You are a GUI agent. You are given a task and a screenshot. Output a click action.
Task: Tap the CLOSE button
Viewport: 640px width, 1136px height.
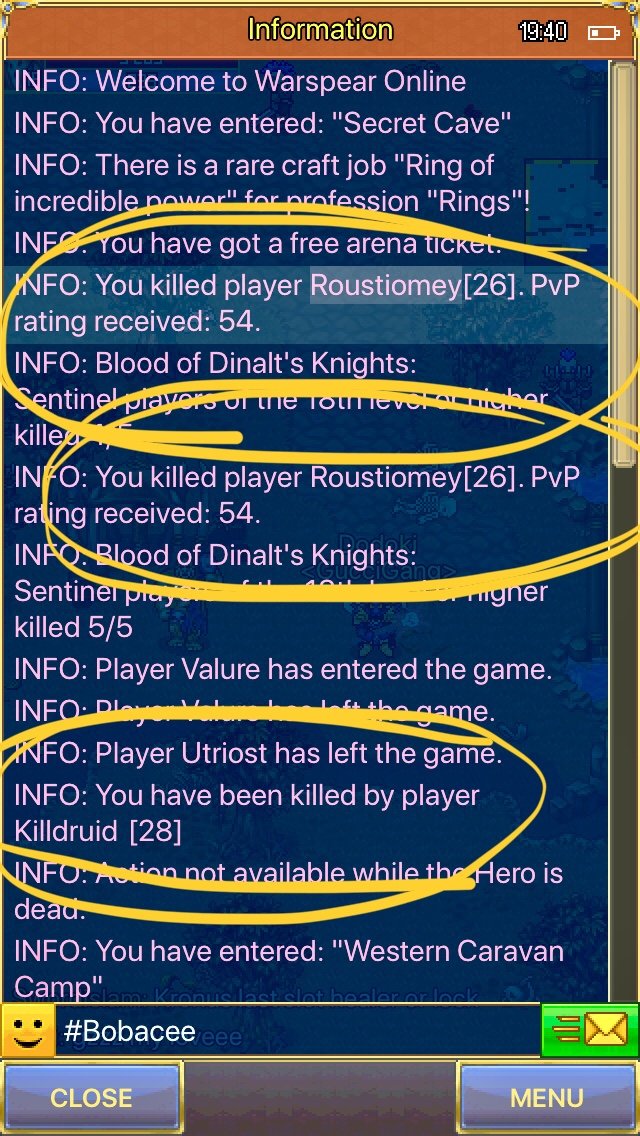pos(91,1098)
